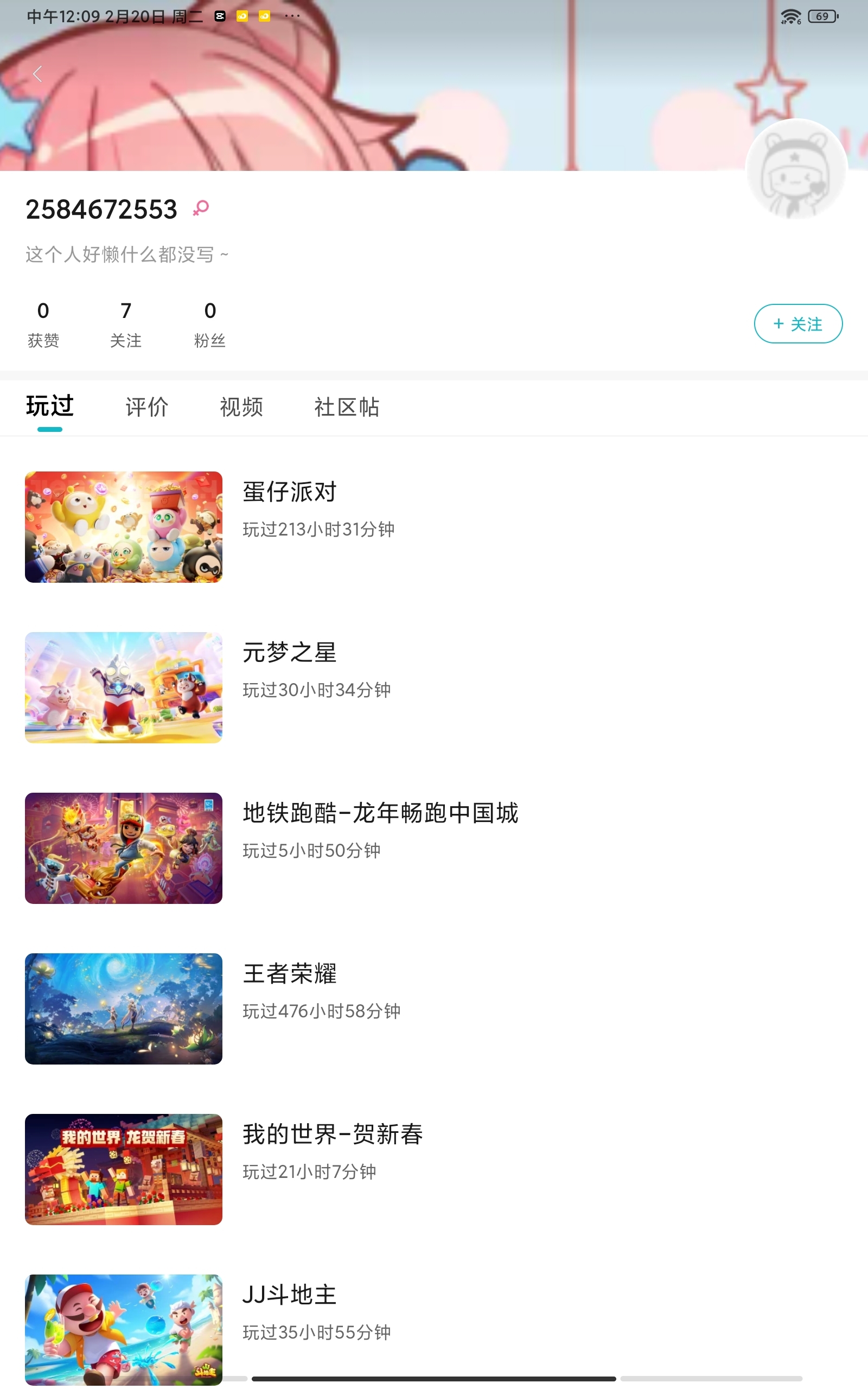Switch to the 视频 tab

[241, 407]
